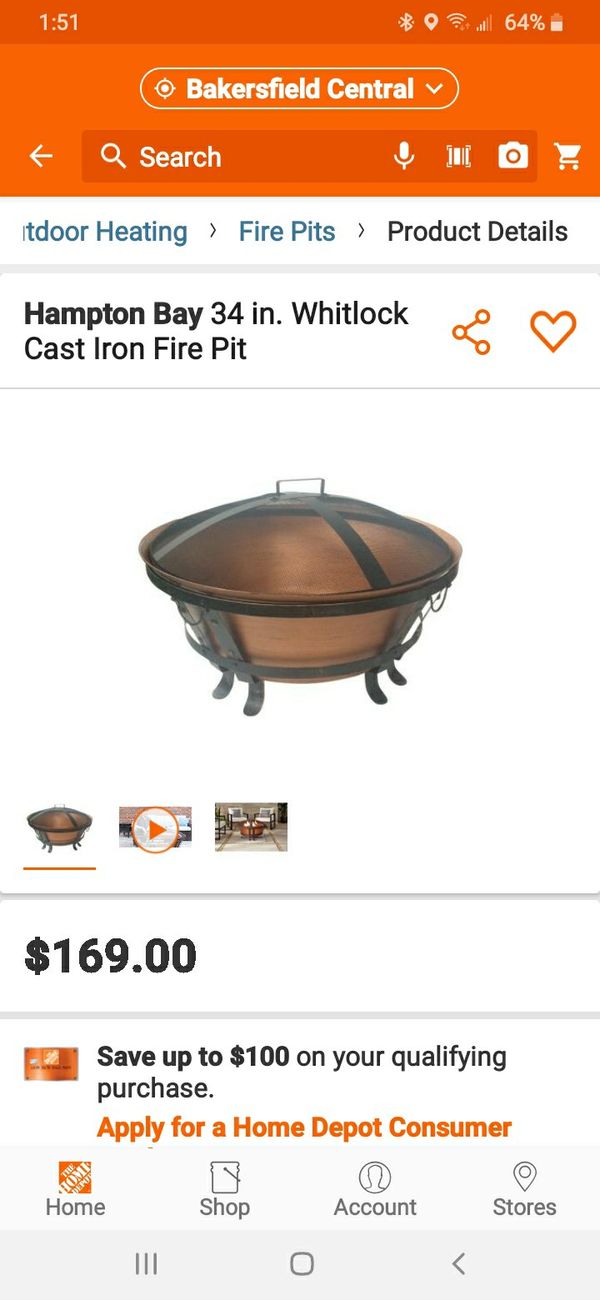This screenshot has width=600, height=1300.
Task: Share this fire pit product
Action: 471,332
